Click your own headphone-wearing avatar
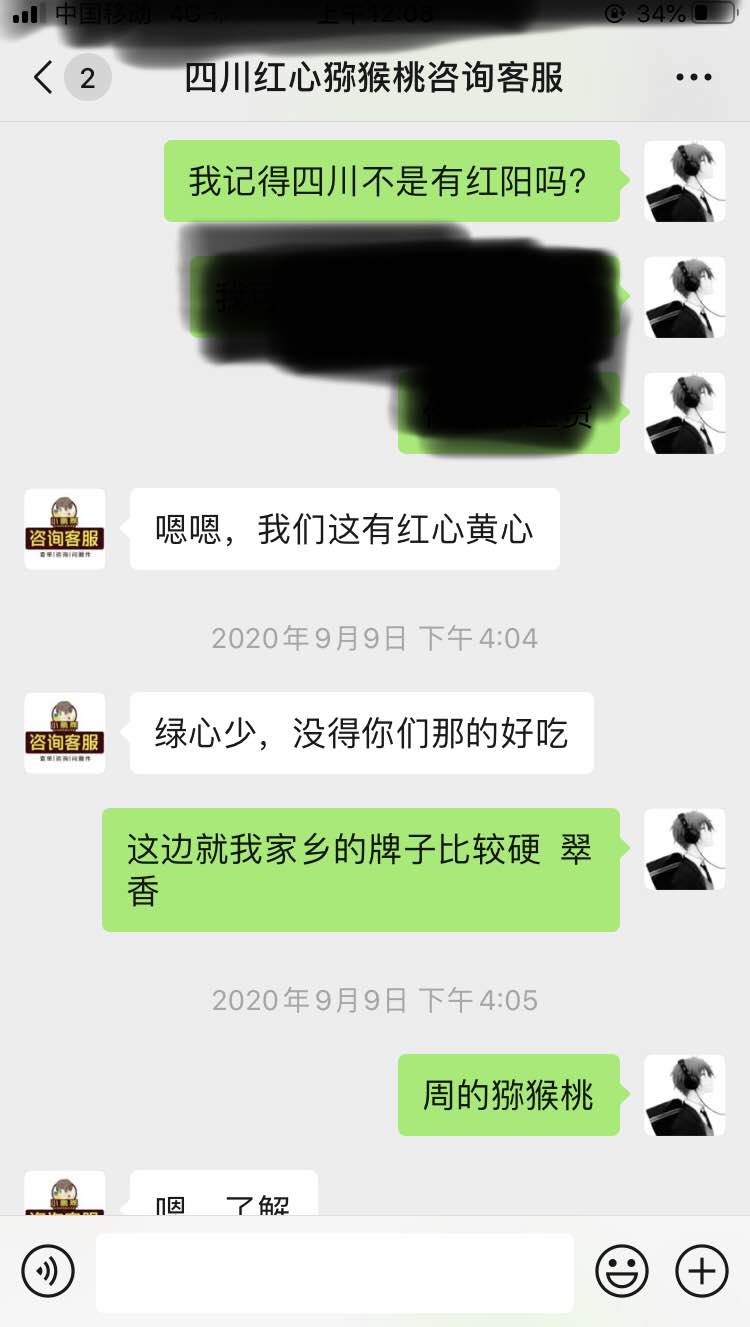 (684, 182)
